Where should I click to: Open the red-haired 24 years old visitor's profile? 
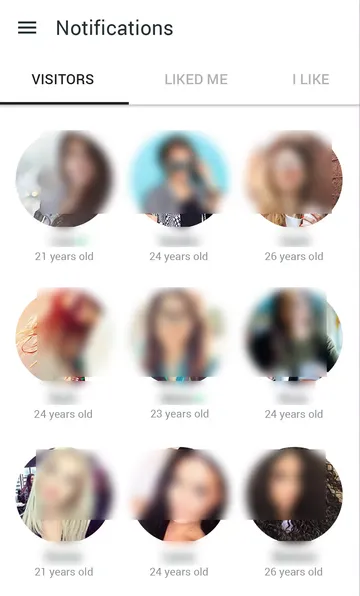pyautogui.click(x=64, y=334)
